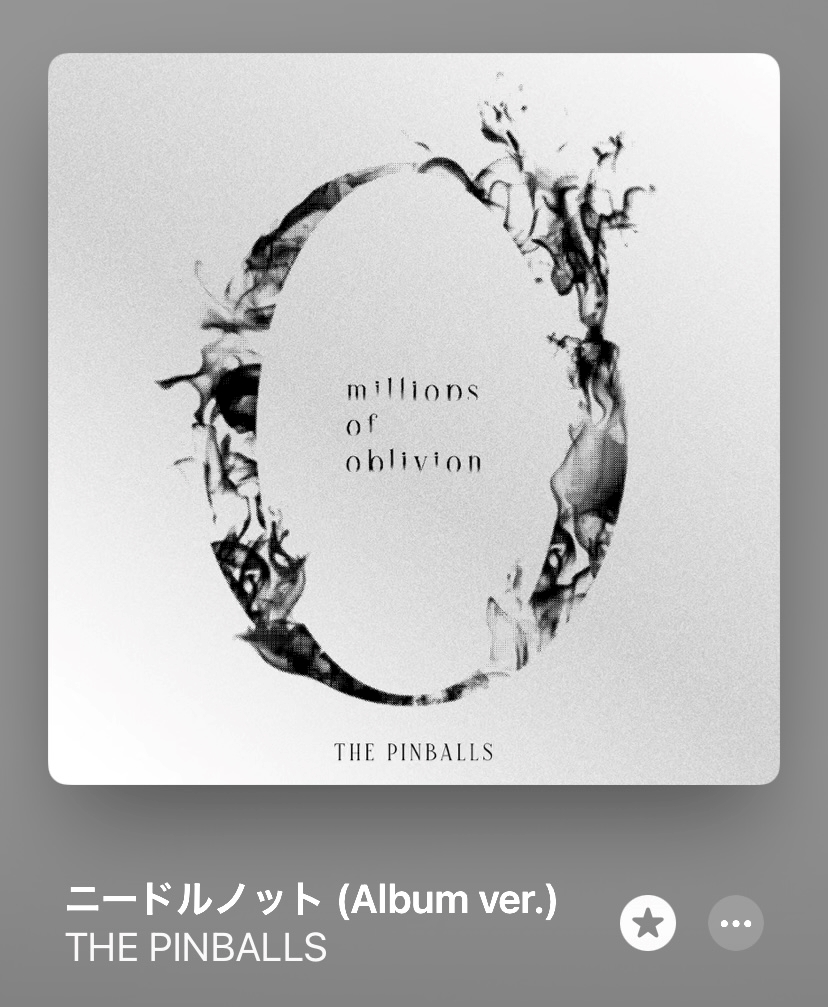
Task: Tap the millions of oblivion album artwork
Action: [414, 419]
